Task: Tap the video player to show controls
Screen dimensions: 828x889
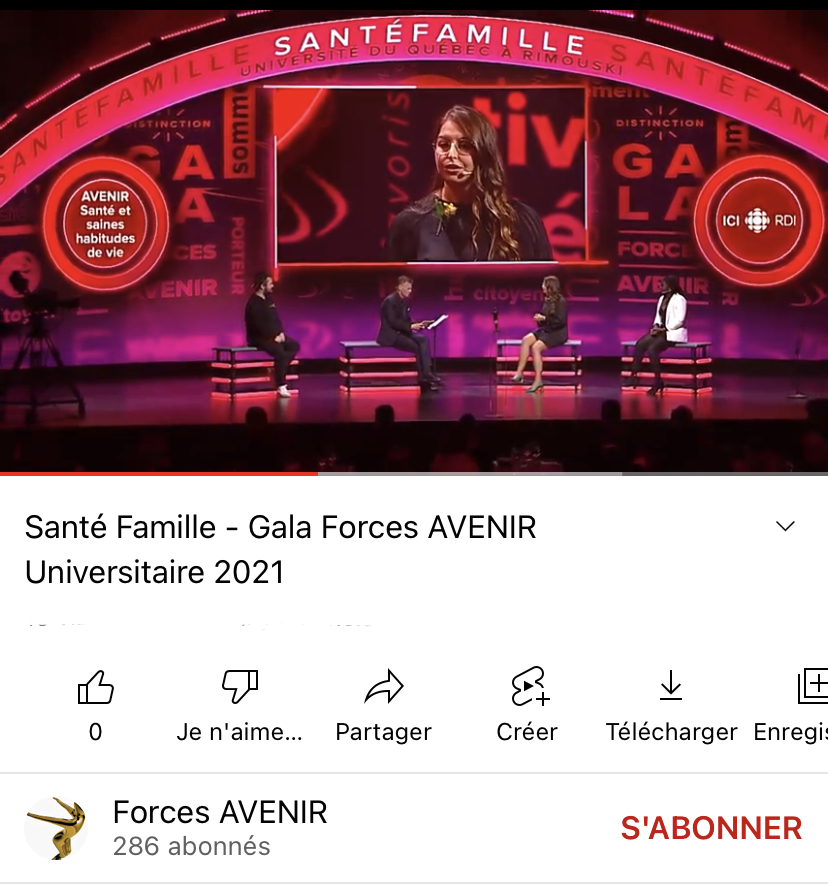Action: [x=414, y=240]
